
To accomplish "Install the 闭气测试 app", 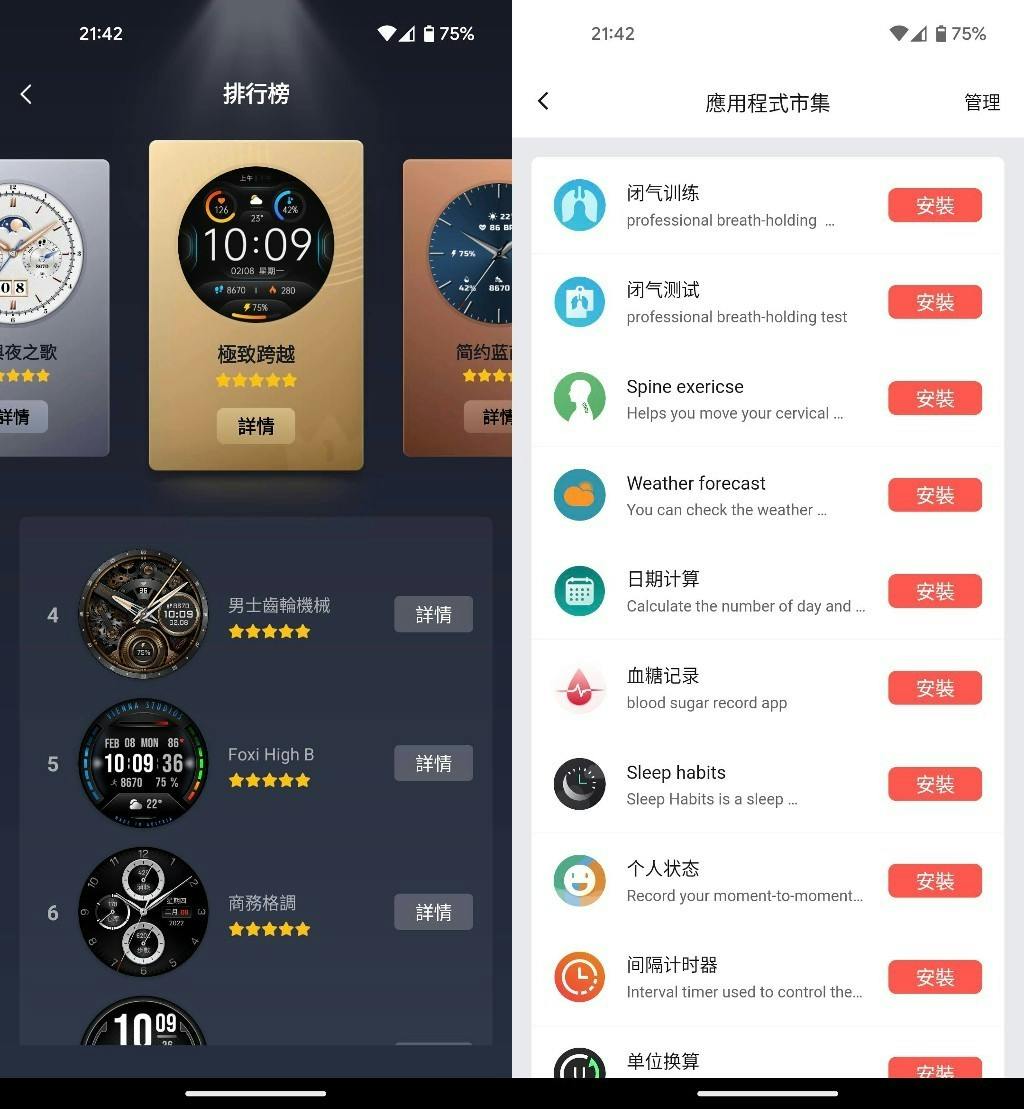I will [934, 302].
